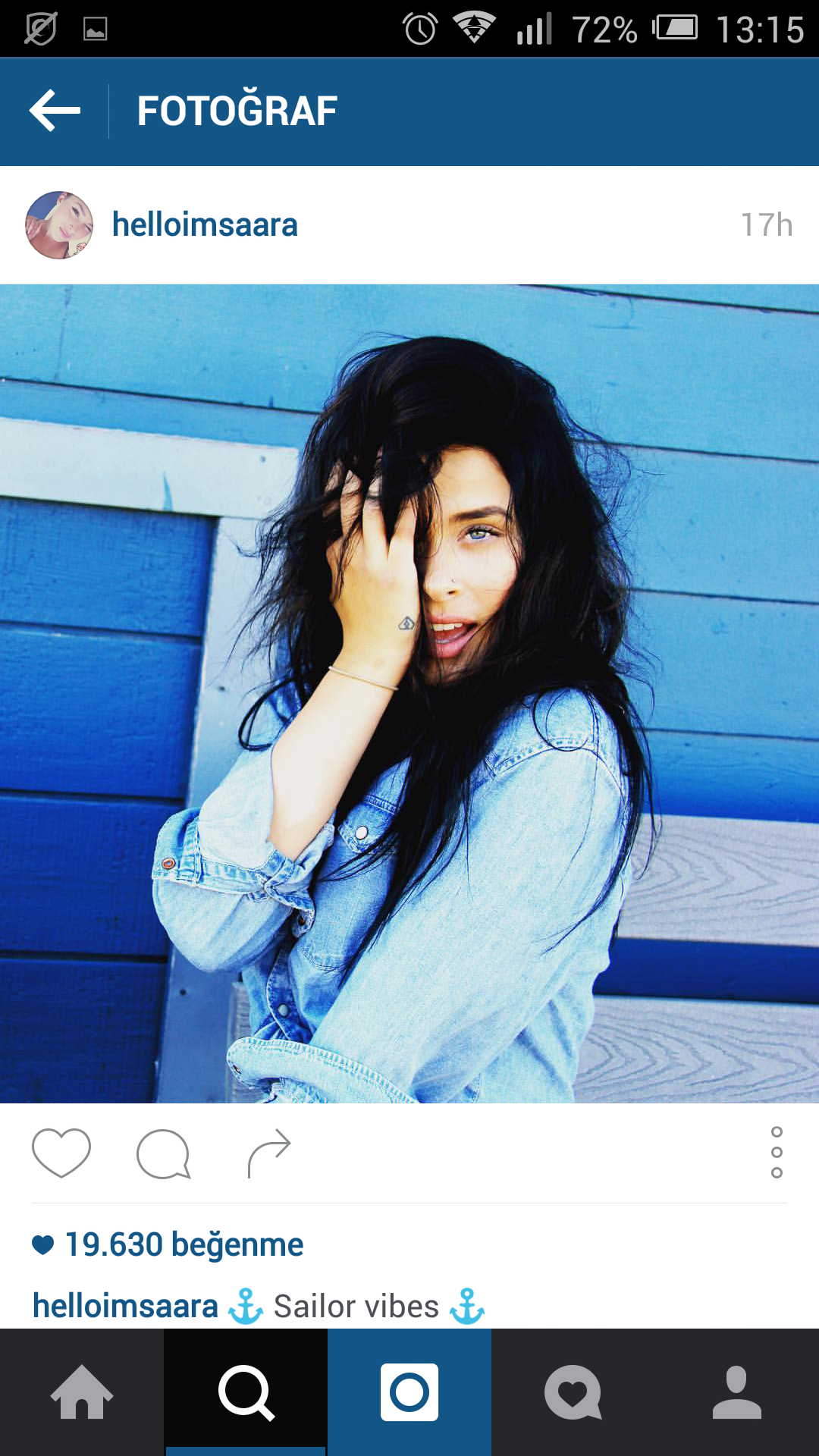The width and height of the screenshot is (819, 1456).
Task: Open comments with the speech bubble icon
Action: click(163, 1154)
